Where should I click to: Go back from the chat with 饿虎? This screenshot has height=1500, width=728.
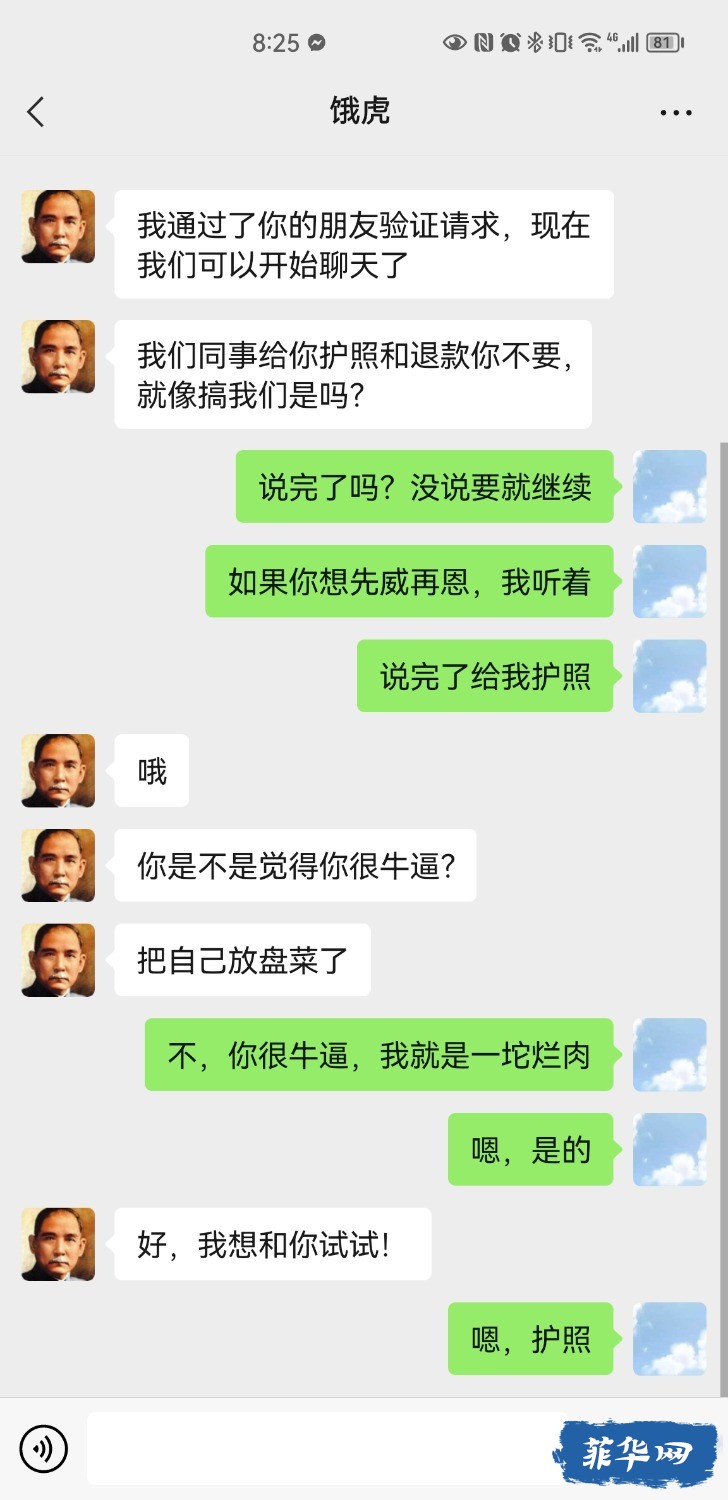click(36, 112)
